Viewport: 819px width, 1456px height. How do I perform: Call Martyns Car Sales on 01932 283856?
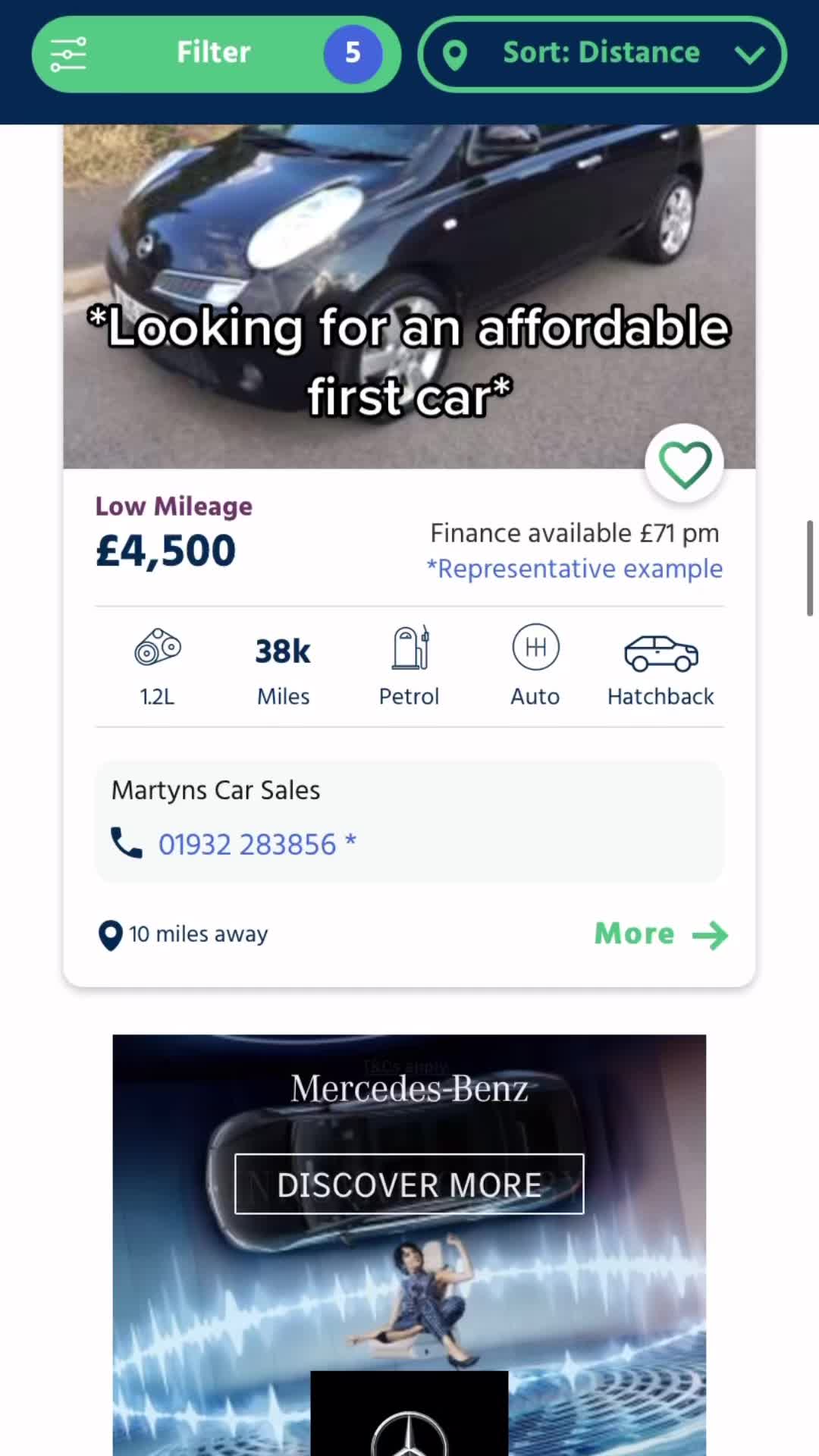pos(246,844)
